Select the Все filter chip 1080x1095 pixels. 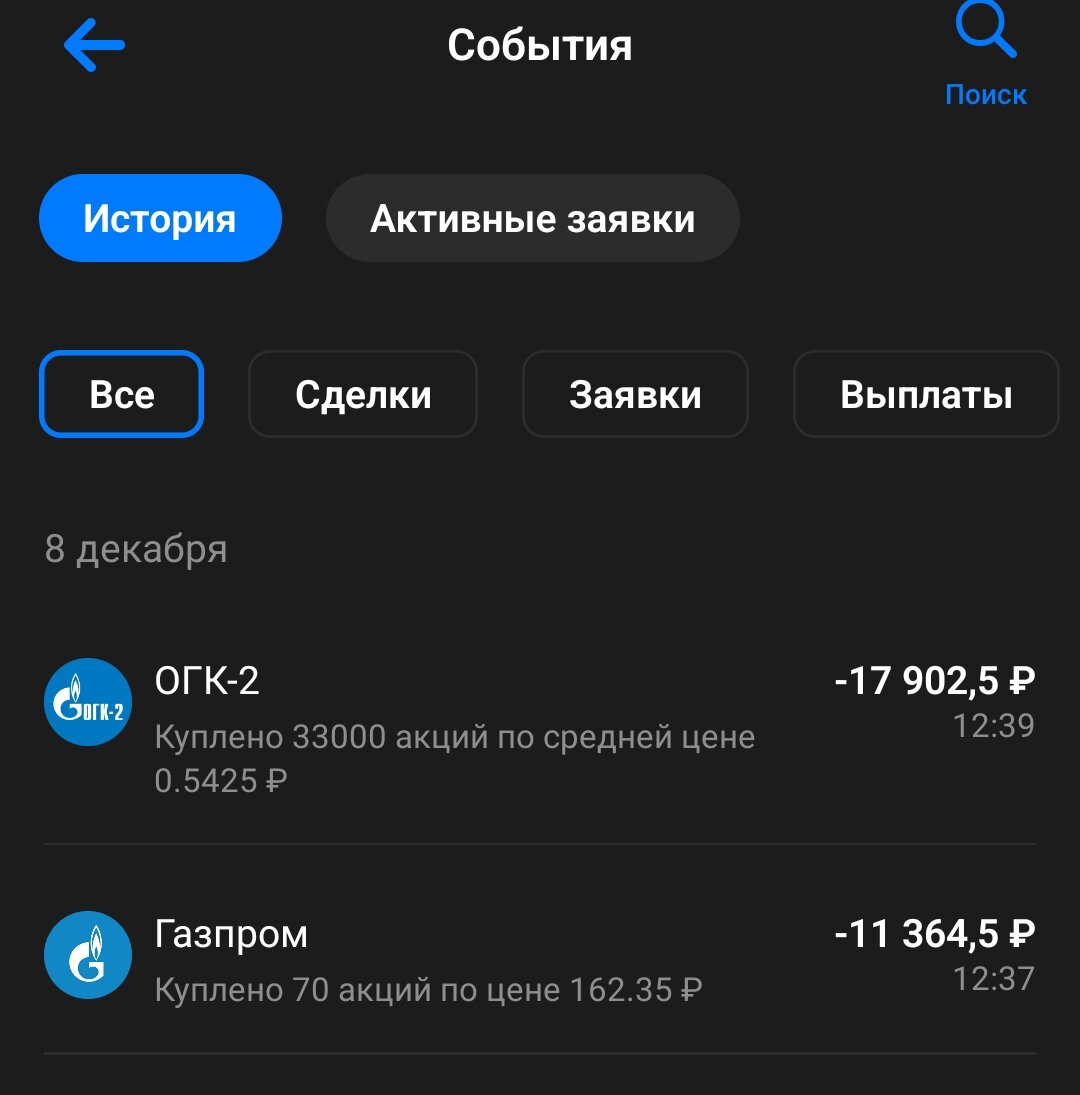(121, 394)
